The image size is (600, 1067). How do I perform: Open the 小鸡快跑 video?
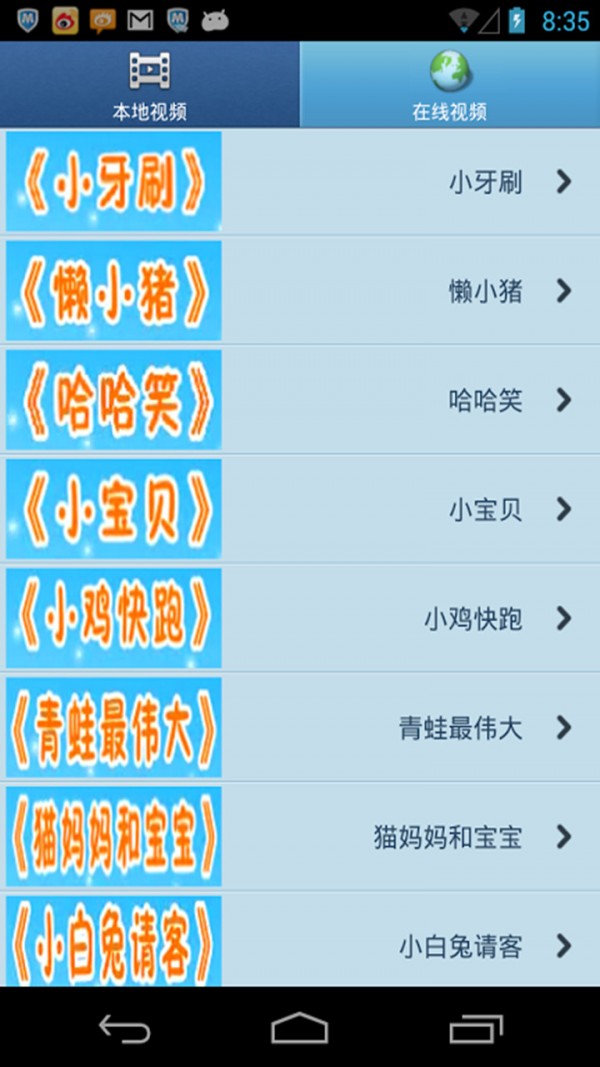tap(300, 618)
